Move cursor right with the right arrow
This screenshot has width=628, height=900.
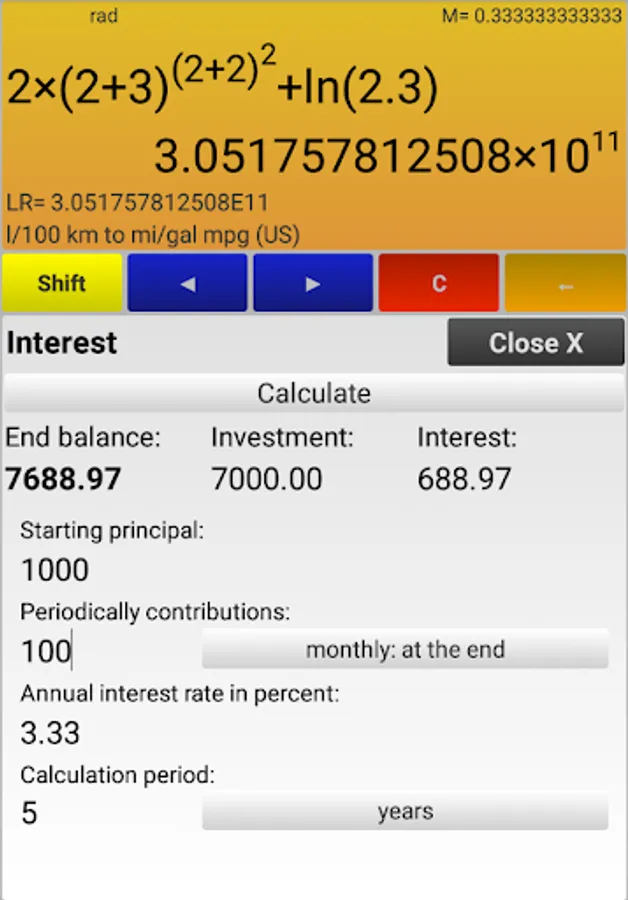[313, 283]
